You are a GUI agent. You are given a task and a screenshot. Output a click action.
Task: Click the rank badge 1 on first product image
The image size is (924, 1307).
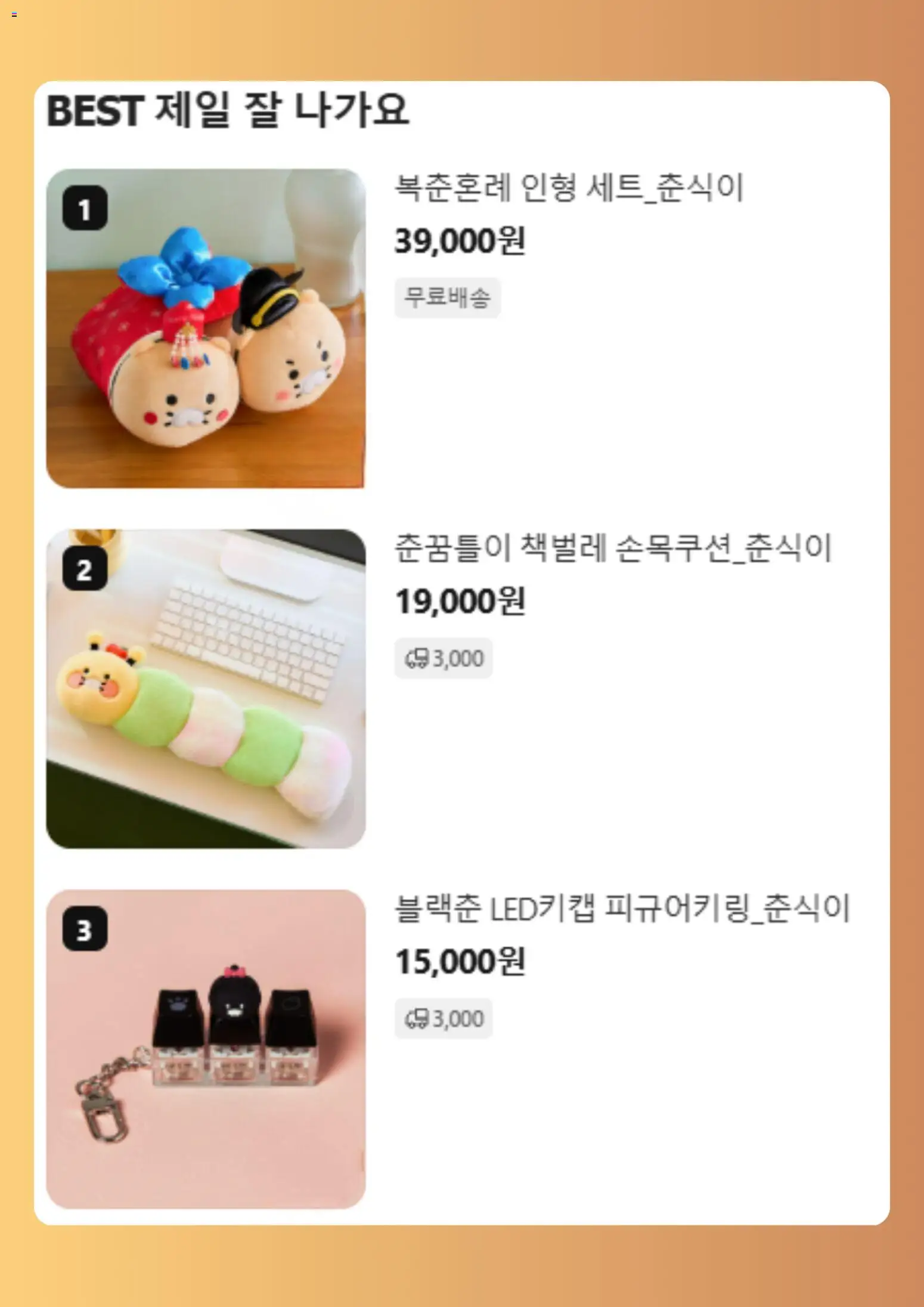point(84,207)
